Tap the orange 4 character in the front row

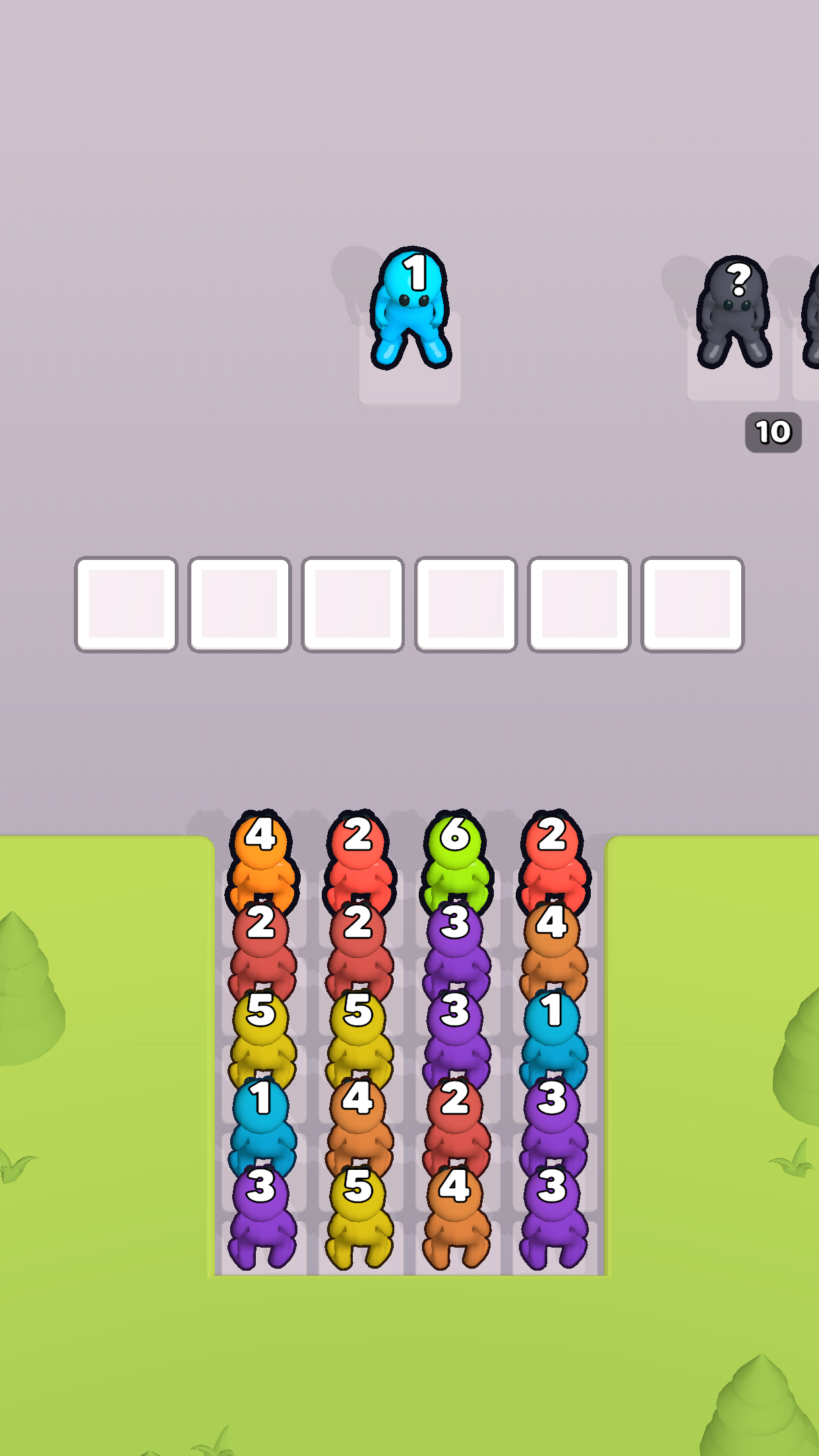coord(262,861)
